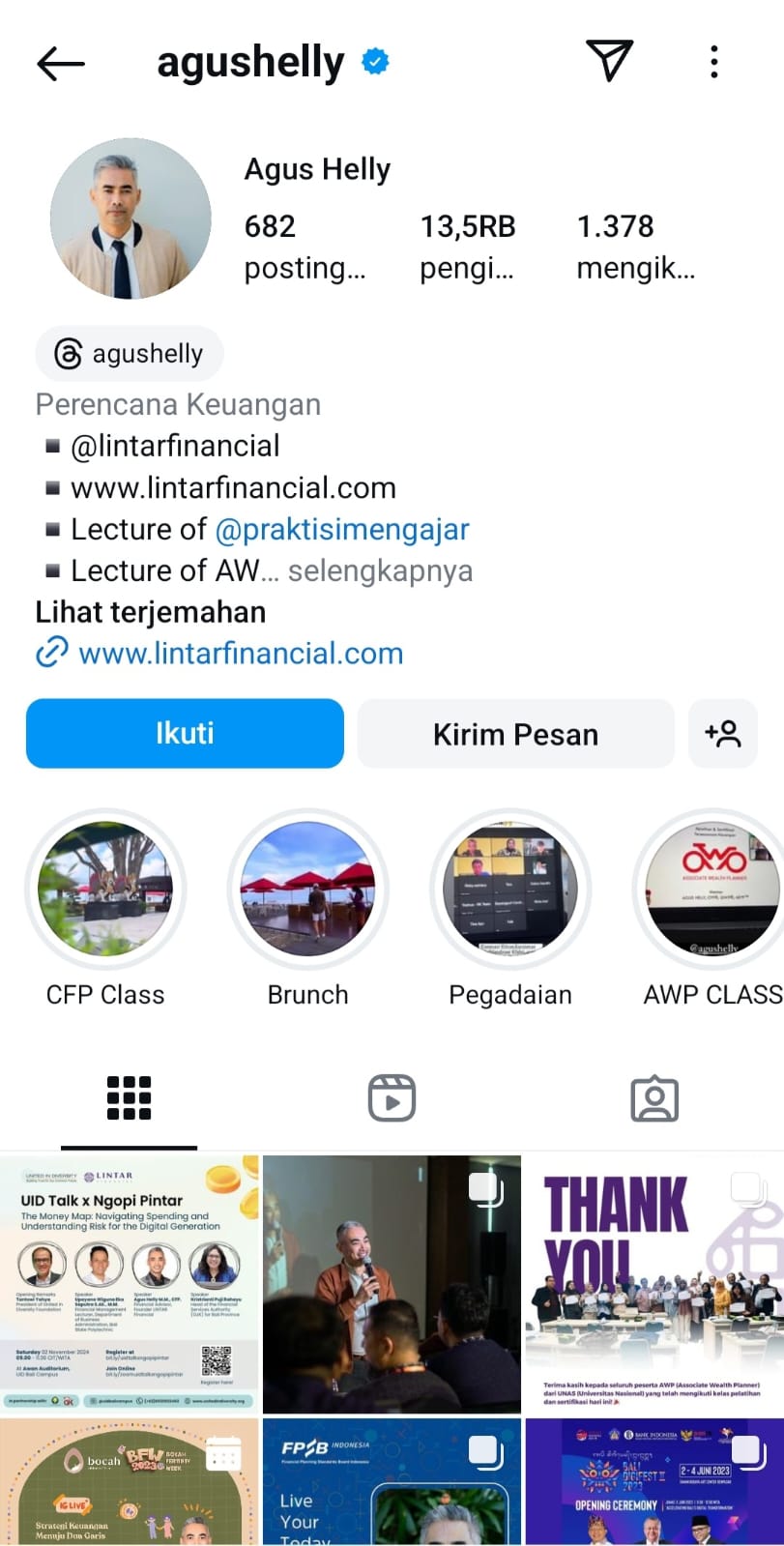
Task: View the AWP CLASS story highlight
Action: [712, 889]
